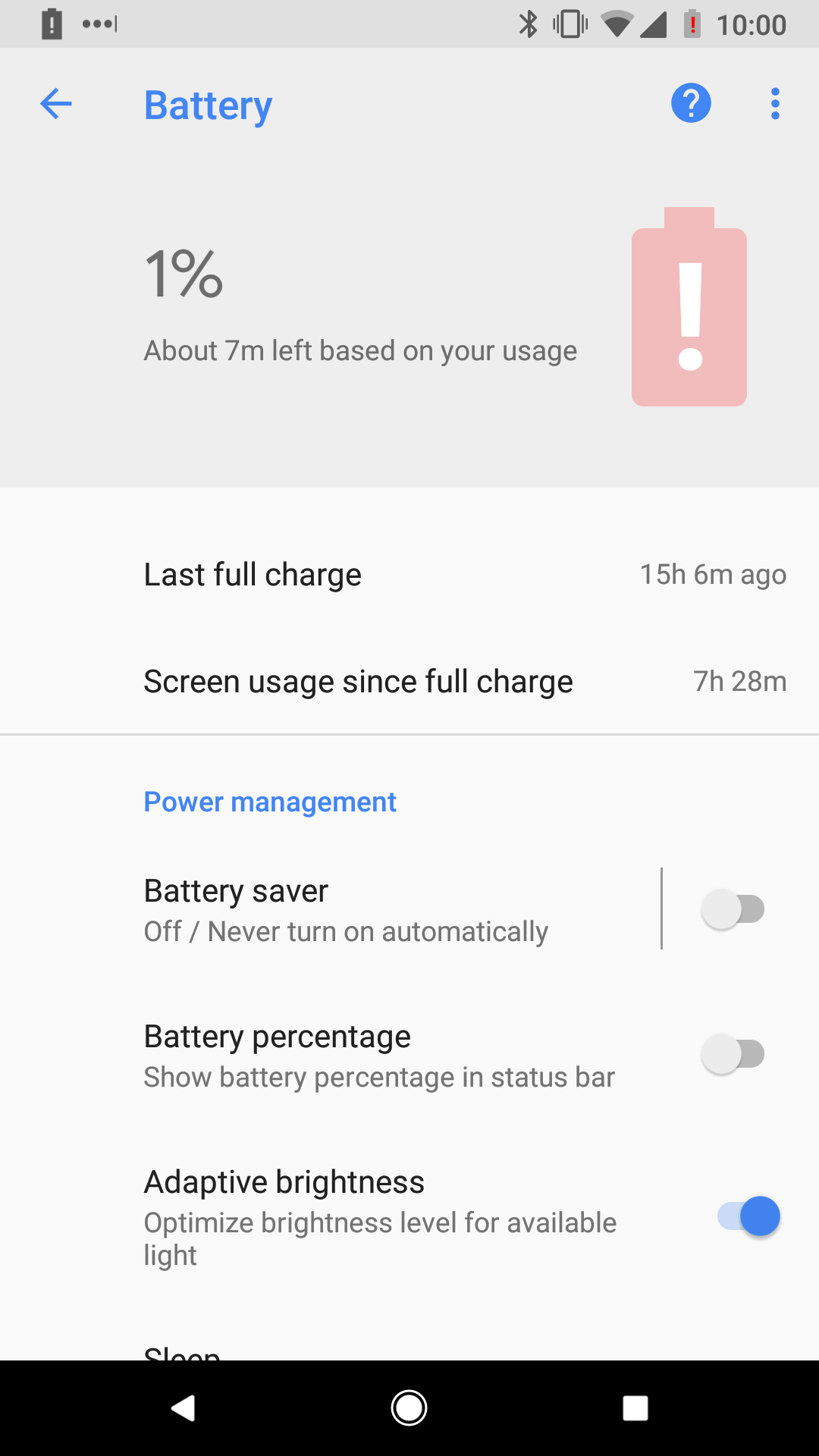Open recent apps from navigation bar
819x1456 pixels.
pos(635,1408)
